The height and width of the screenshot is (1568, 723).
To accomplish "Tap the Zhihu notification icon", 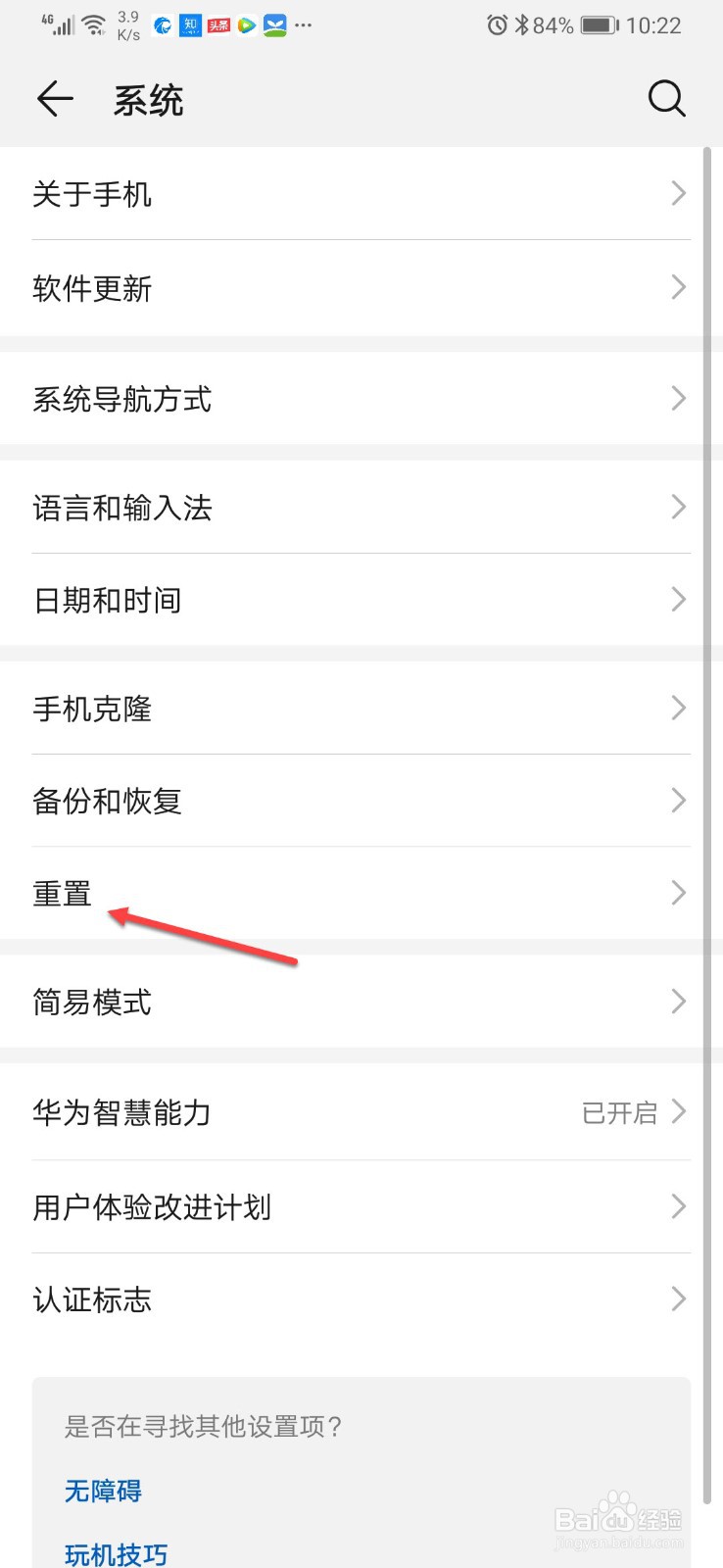I will click(190, 24).
